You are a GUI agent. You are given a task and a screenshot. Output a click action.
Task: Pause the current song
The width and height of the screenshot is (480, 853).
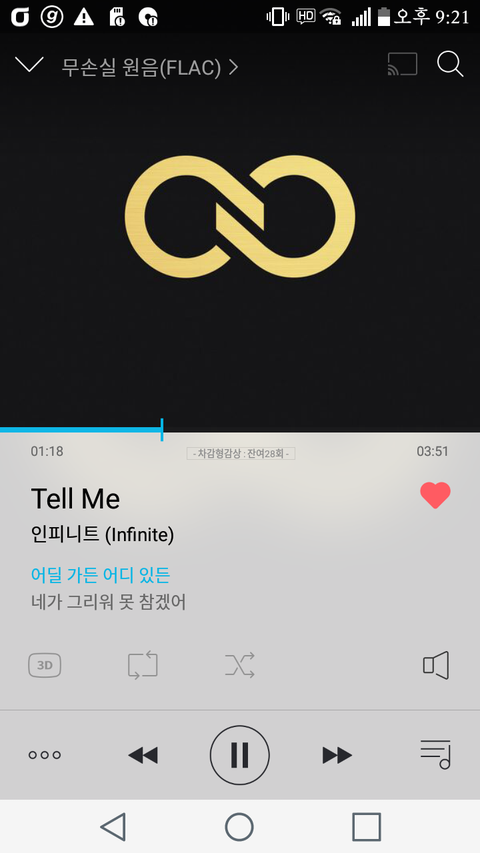(239, 755)
